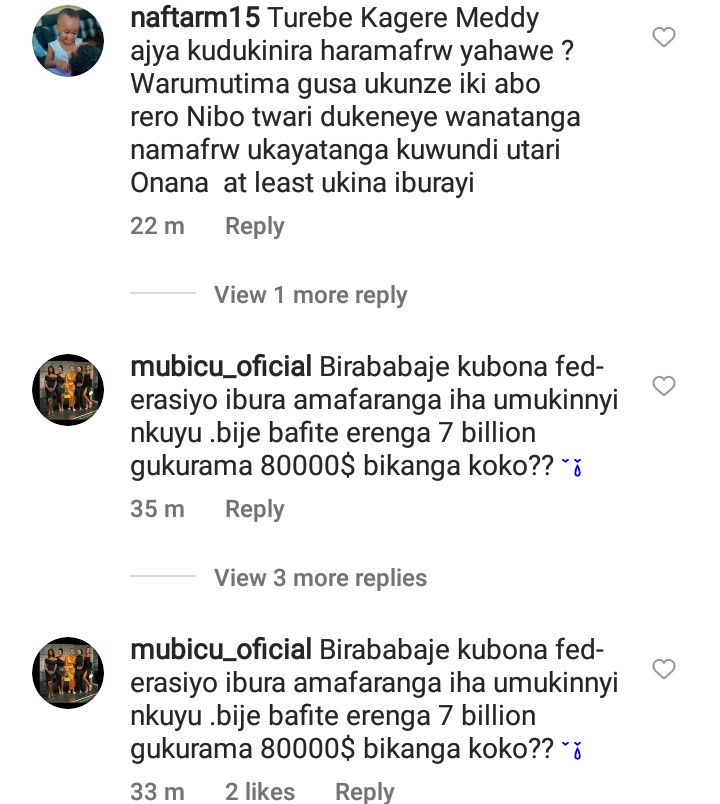The image size is (720, 804).
Task: Open mubicu_oficial avatar on 33 m comment
Action: (x=68, y=672)
